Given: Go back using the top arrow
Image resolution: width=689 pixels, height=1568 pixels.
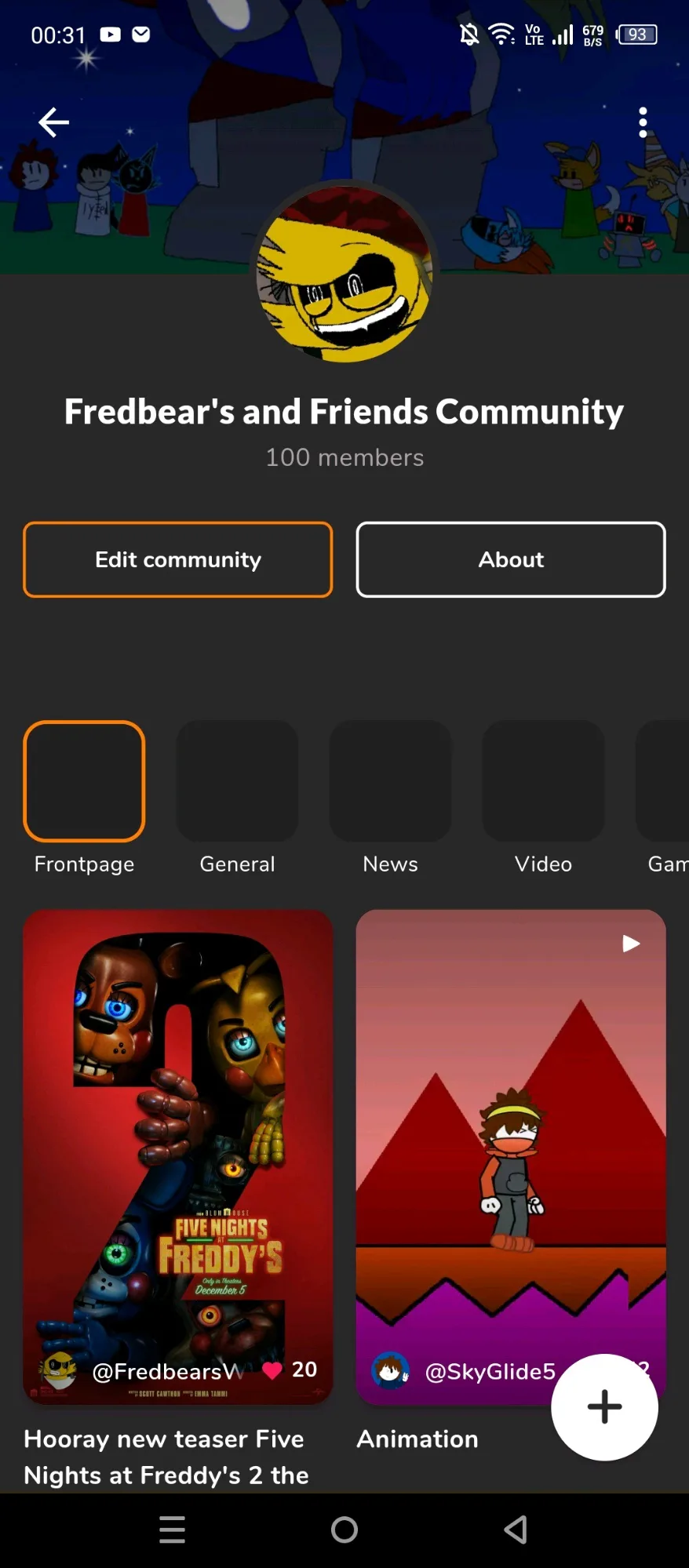Looking at the screenshot, I should pyautogui.click(x=53, y=122).
